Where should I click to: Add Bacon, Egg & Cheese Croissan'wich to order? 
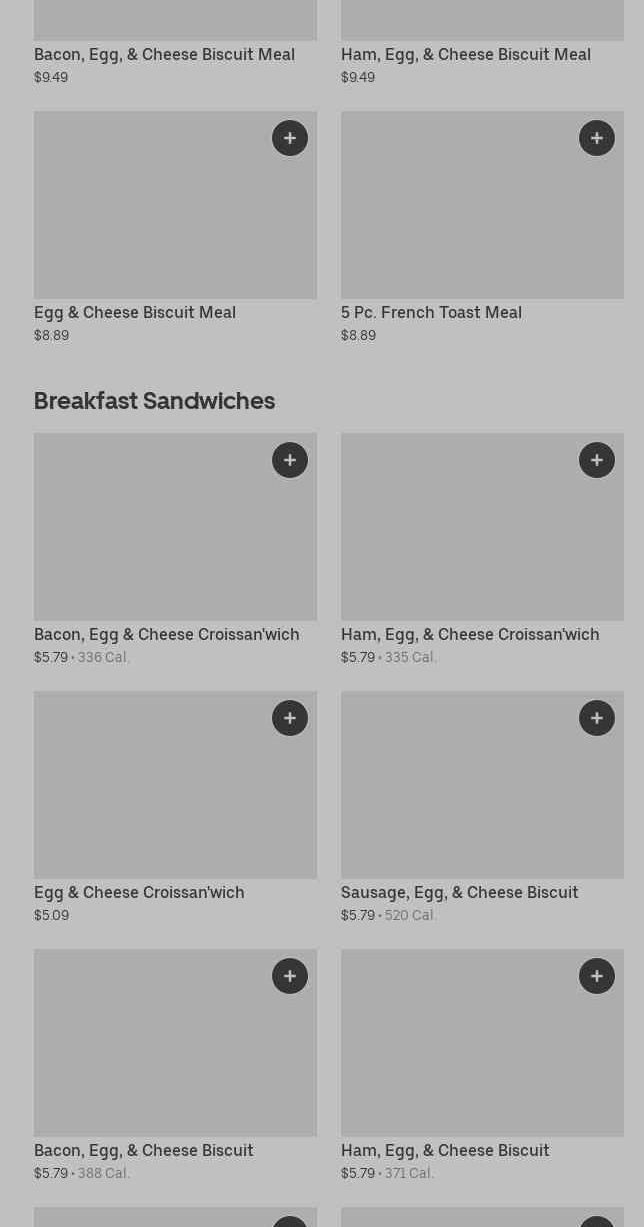(x=290, y=460)
